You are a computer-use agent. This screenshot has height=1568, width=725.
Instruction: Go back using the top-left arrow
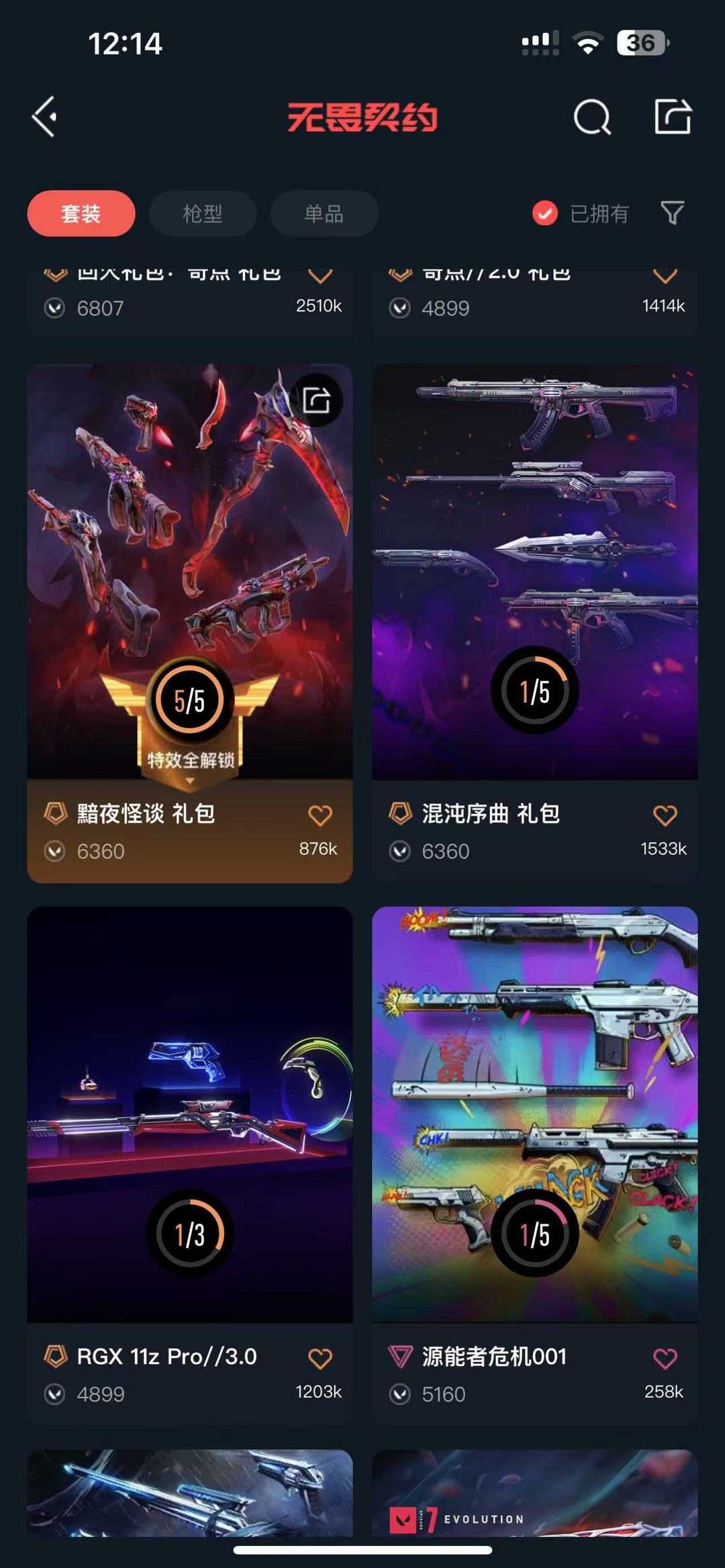pos(45,117)
